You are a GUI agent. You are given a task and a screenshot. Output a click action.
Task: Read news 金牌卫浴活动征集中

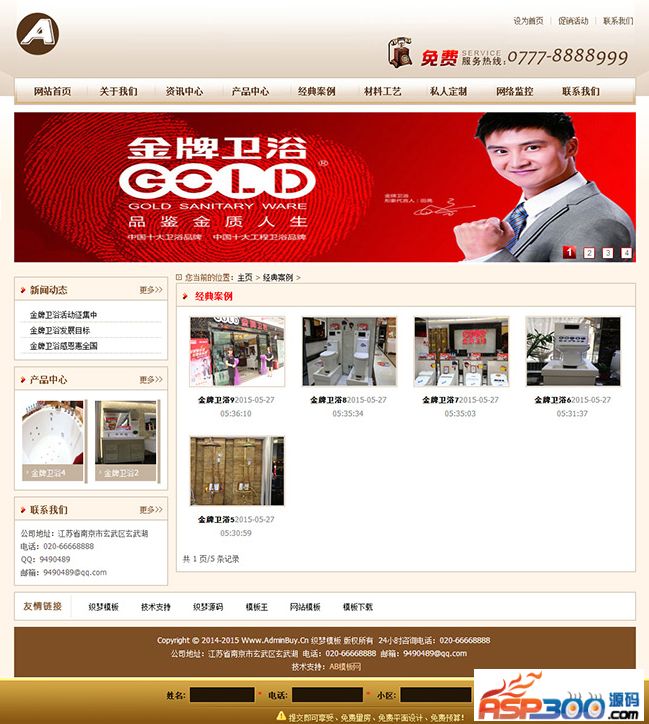point(63,315)
